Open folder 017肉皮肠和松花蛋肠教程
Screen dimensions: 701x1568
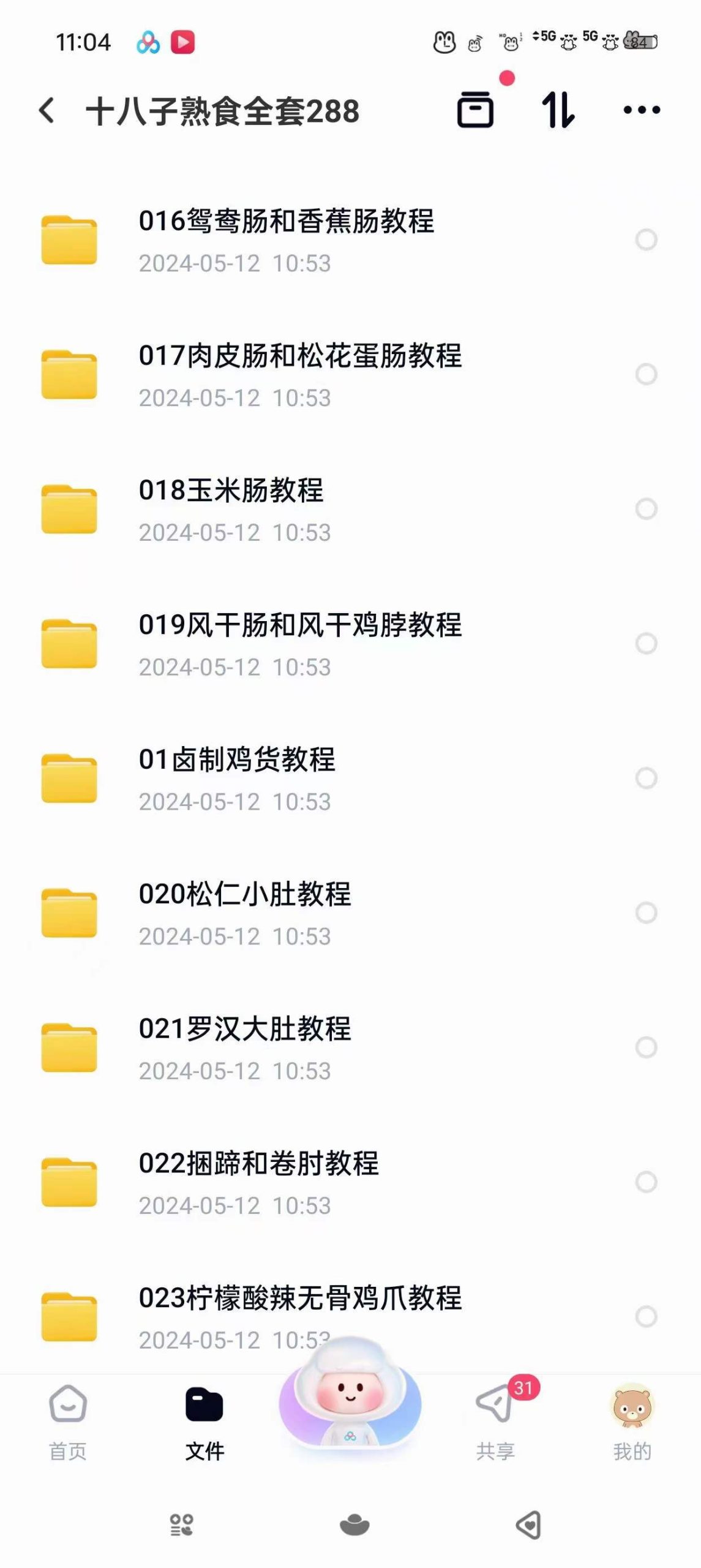tap(299, 374)
